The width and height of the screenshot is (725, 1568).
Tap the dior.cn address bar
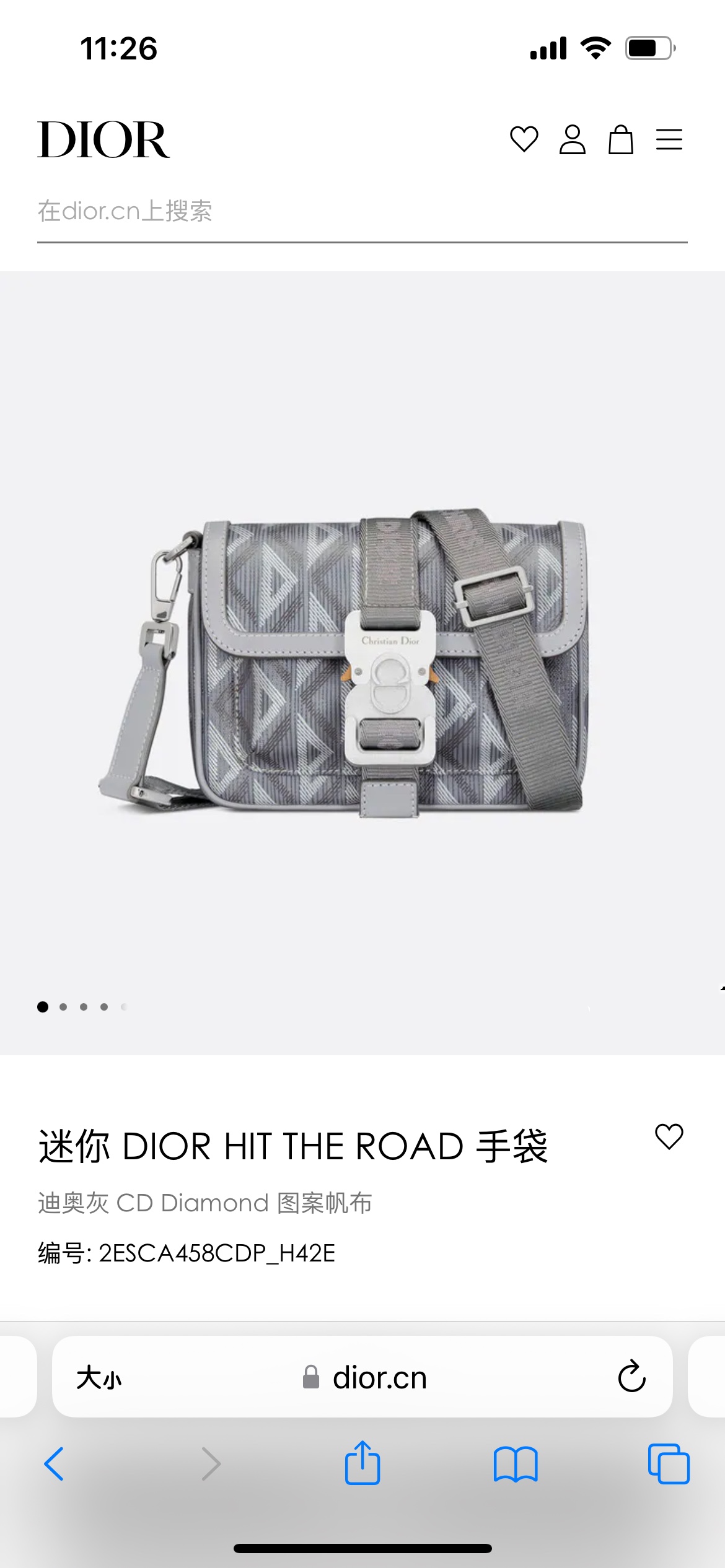point(366,1378)
